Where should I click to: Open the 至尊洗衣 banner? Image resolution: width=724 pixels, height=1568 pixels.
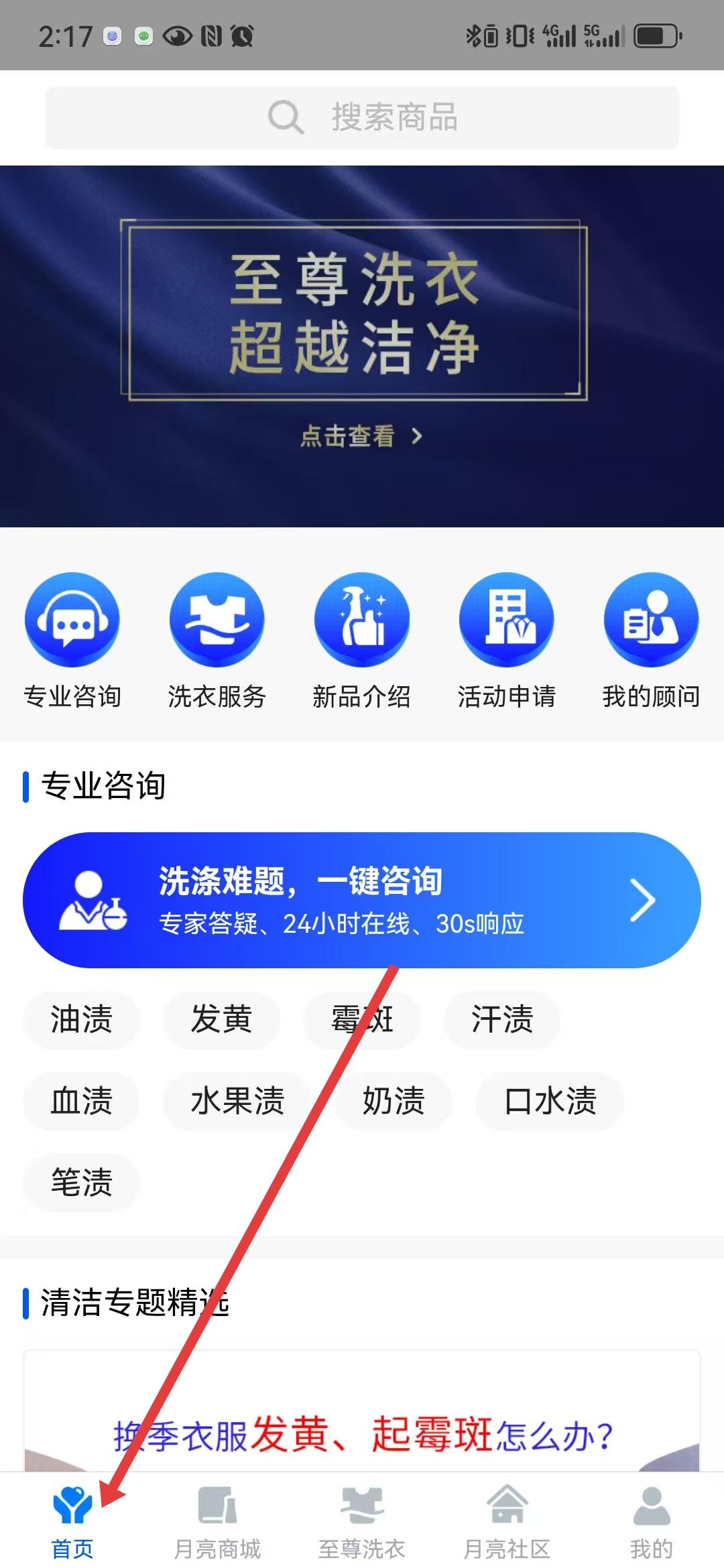(x=362, y=345)
